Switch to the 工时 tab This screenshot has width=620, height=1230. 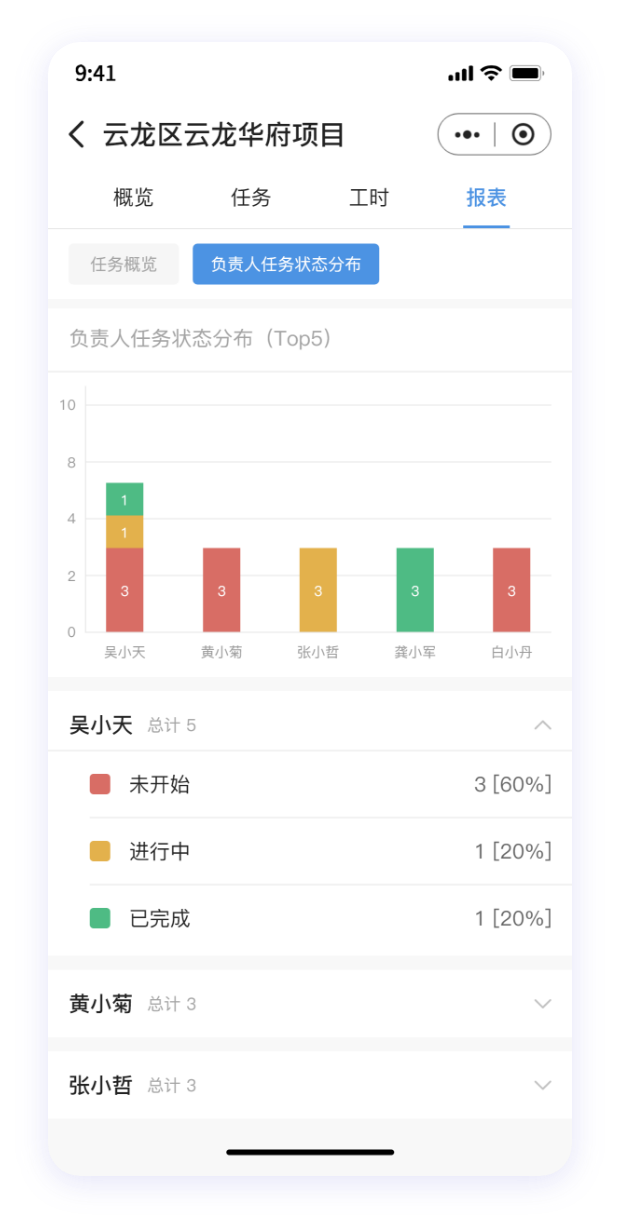coord(368,197)
